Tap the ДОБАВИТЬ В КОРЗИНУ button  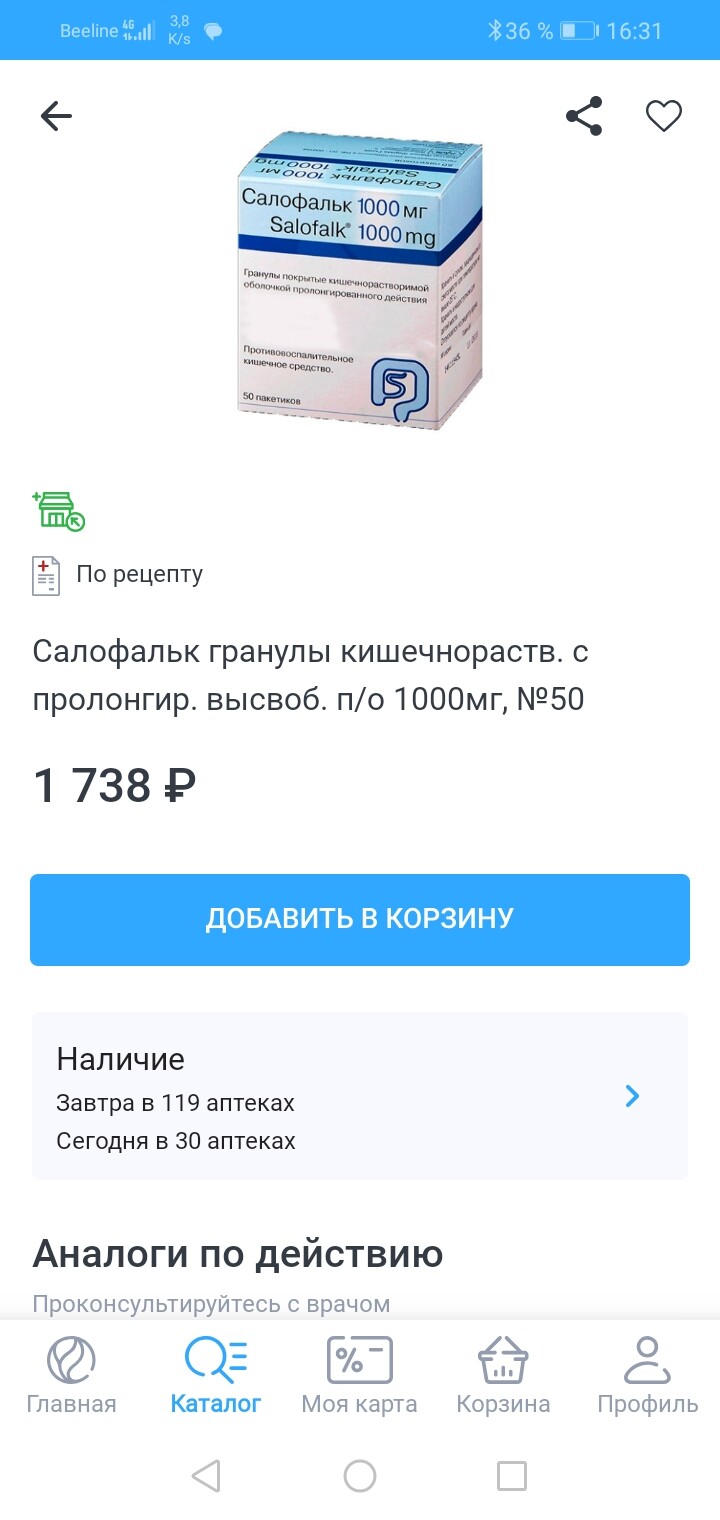[x=360, y=920]
